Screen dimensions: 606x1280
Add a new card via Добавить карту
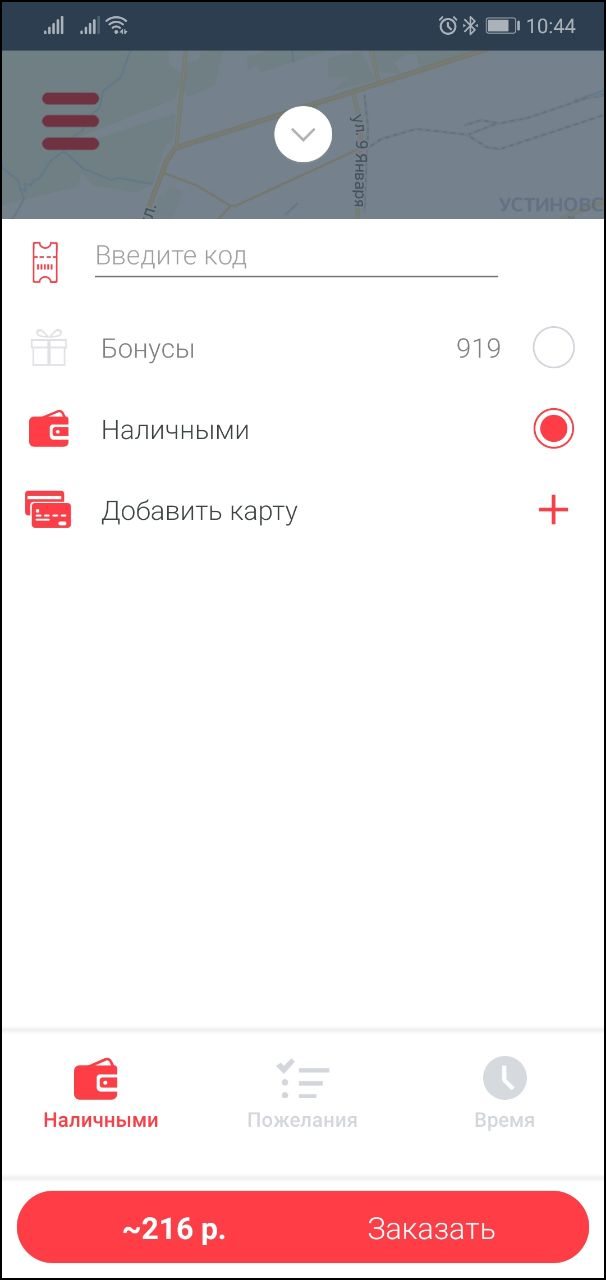[x=552, y=511]
